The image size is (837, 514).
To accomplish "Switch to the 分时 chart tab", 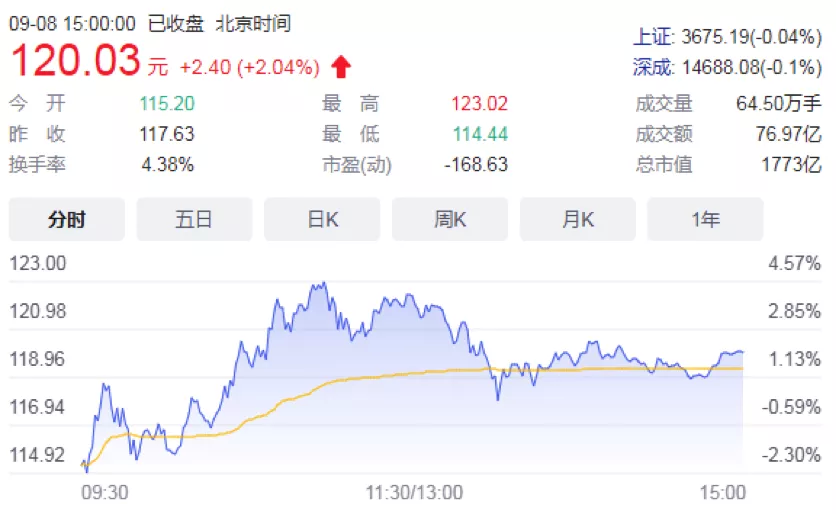I will [67, 219].
